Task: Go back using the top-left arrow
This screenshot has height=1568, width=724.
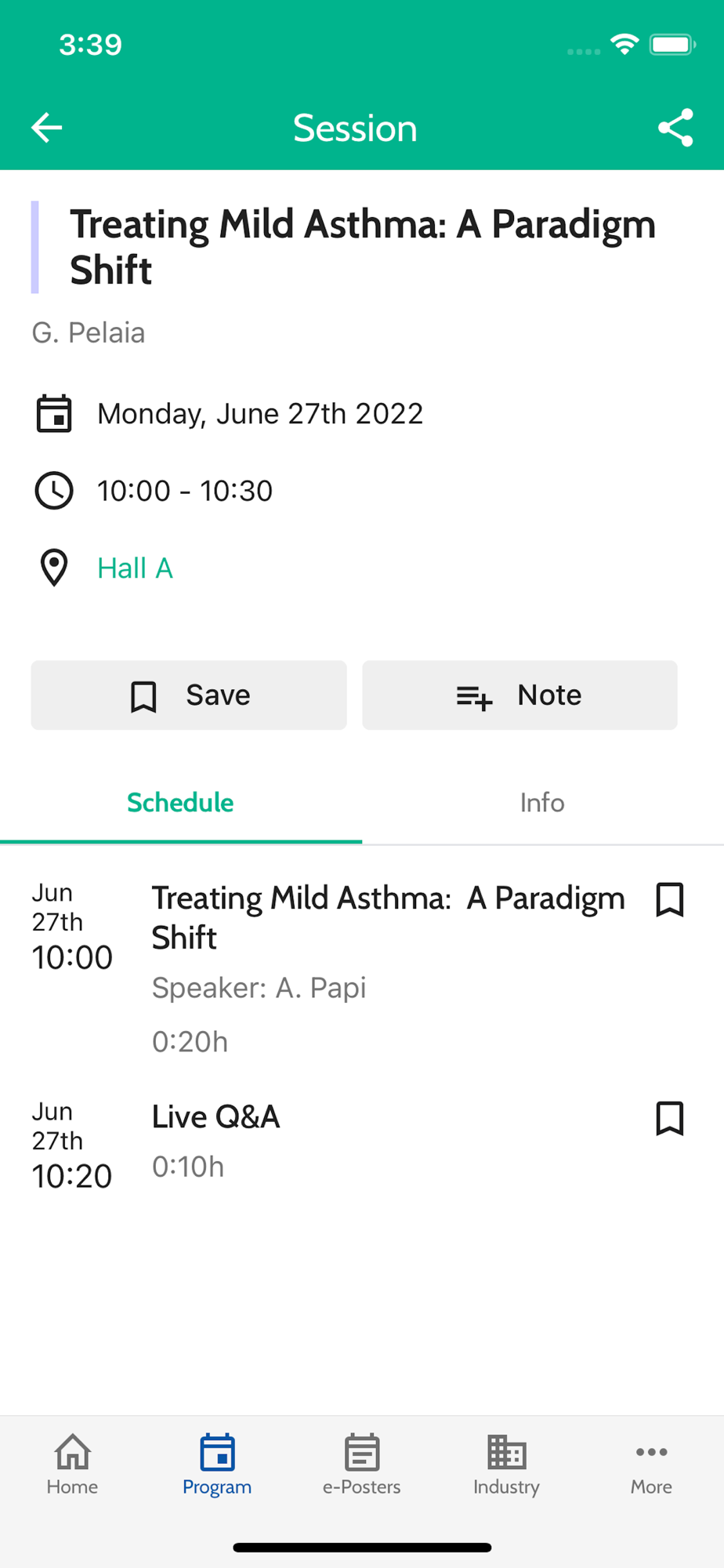Action: [x=46, y=128]
